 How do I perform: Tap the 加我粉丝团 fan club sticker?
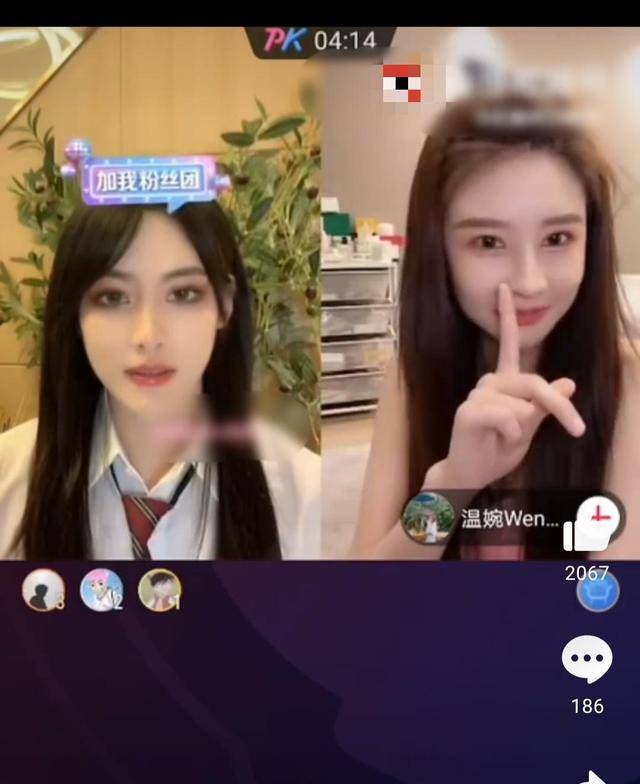click(x=147, y=179)
